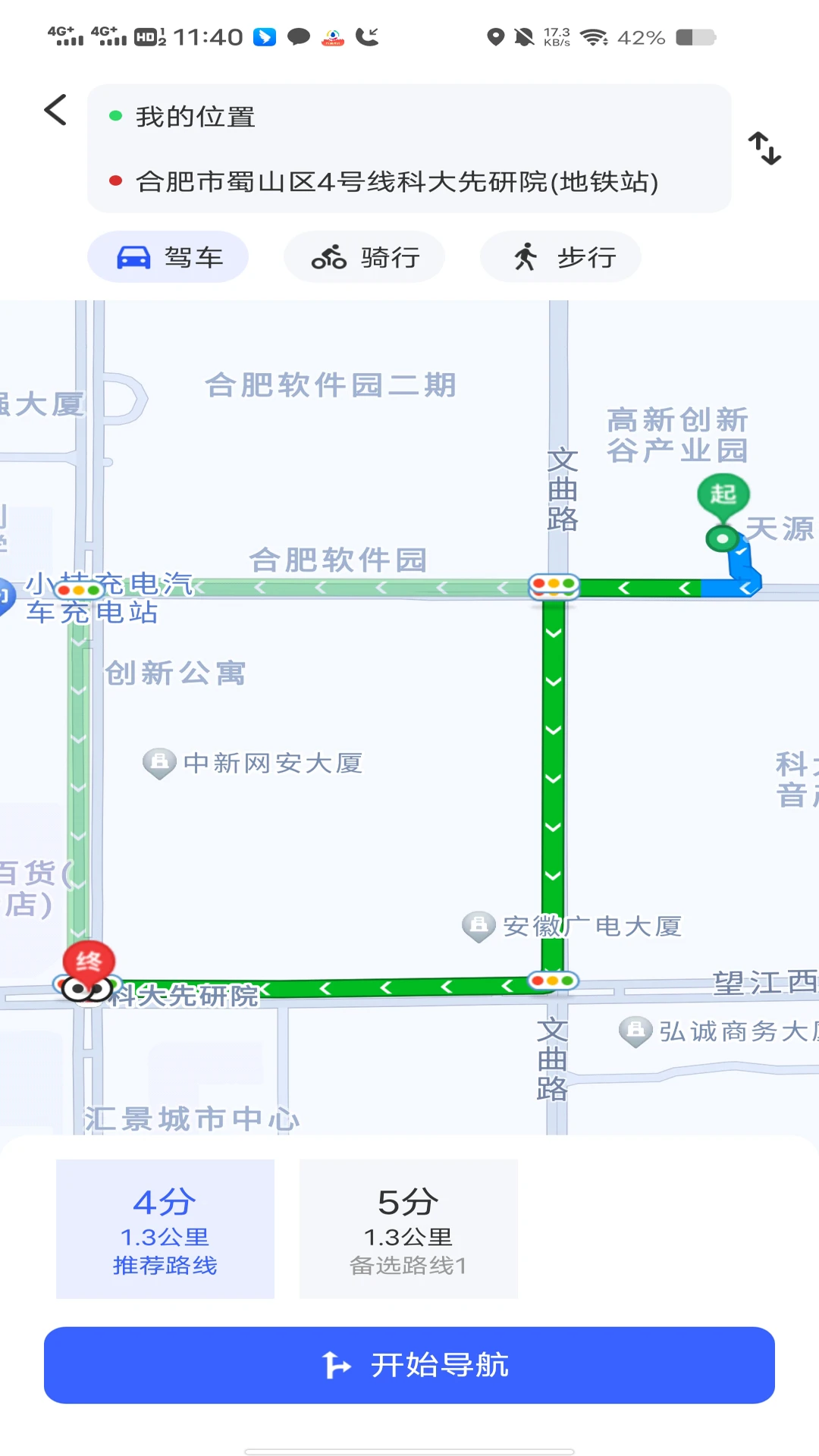This screenshot has height=1456, width=819.
Task: Swap start and destination locations
Action: tap(764, 149)
